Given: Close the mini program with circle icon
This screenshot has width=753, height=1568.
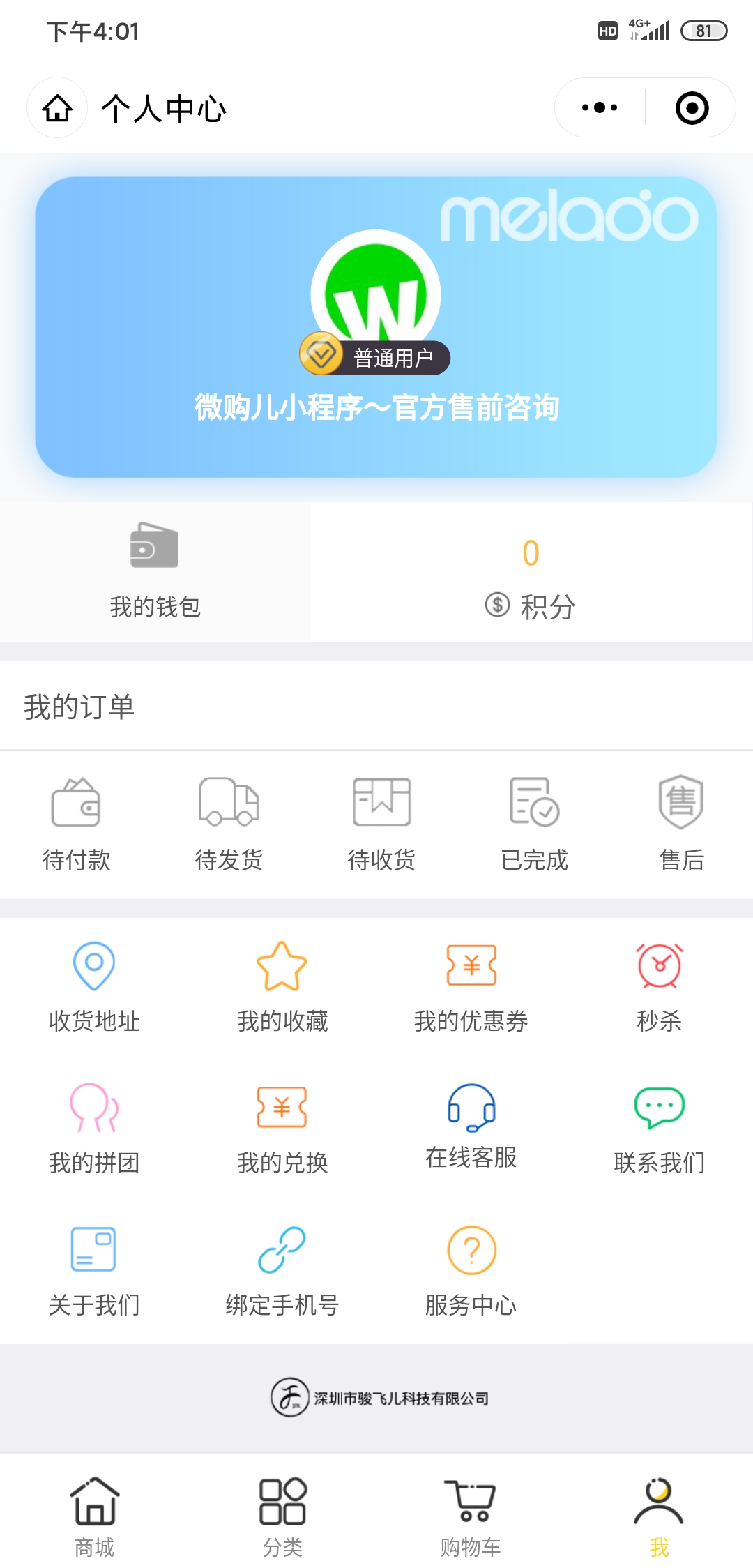Looking at the screenshot, I should coord(692,108).
